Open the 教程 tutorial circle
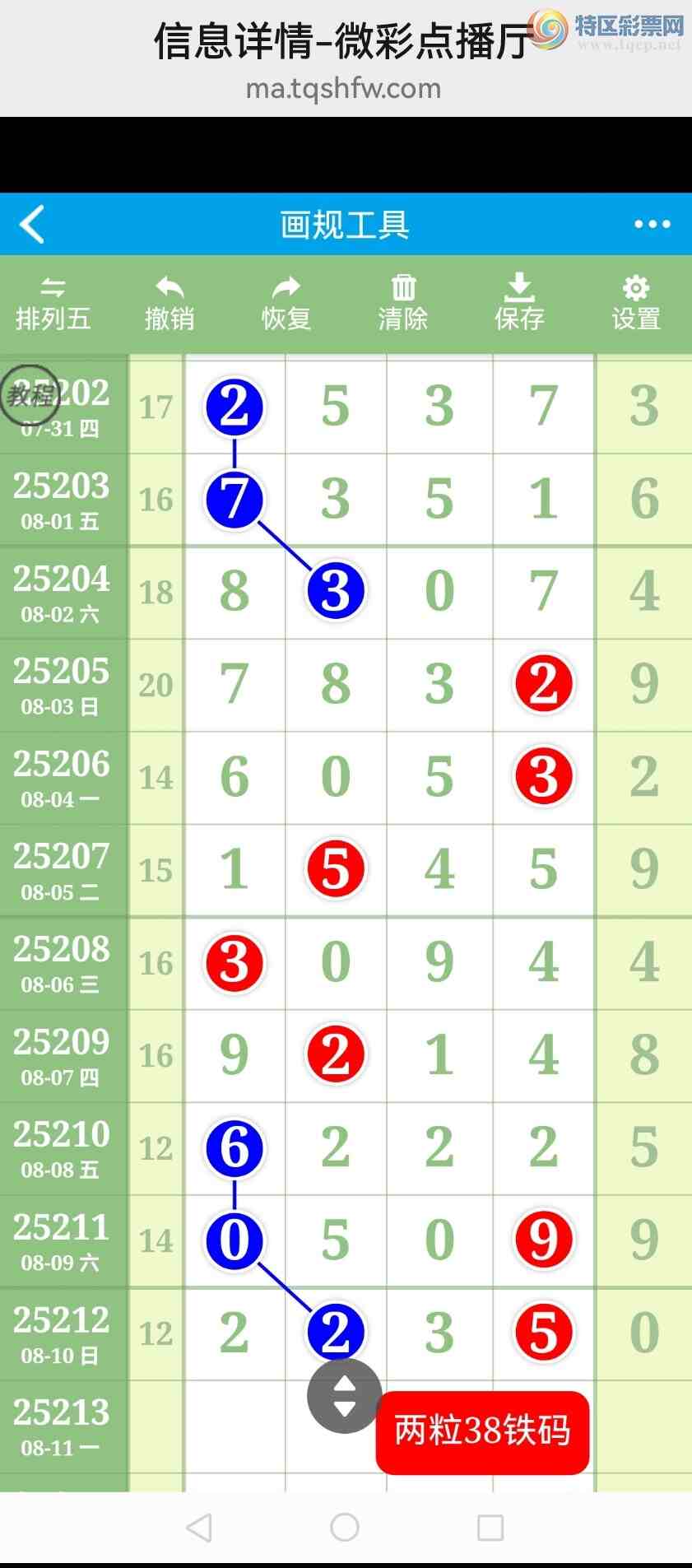The width and height of the screenshot is (692, 1568). point(30,395)
